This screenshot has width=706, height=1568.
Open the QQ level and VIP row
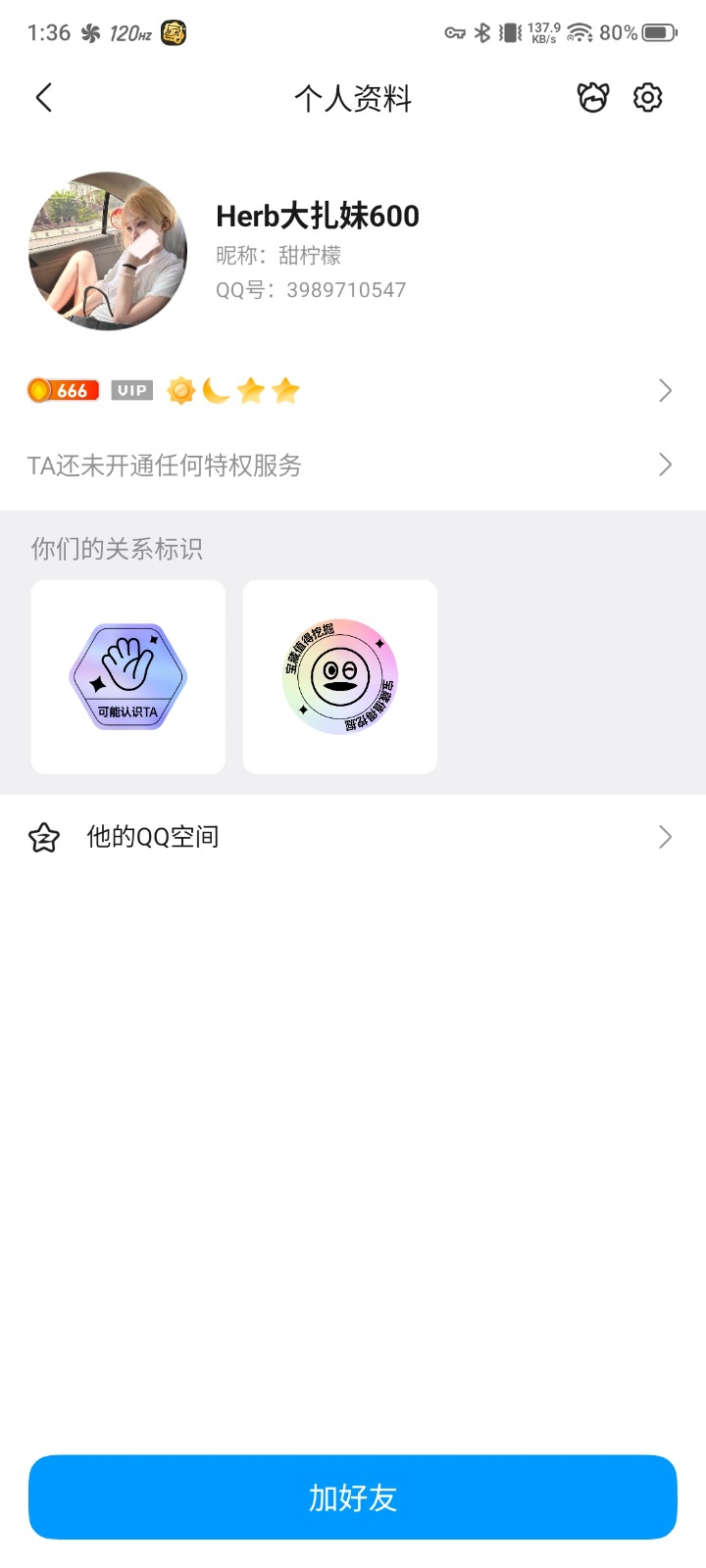tap(353, 391)
